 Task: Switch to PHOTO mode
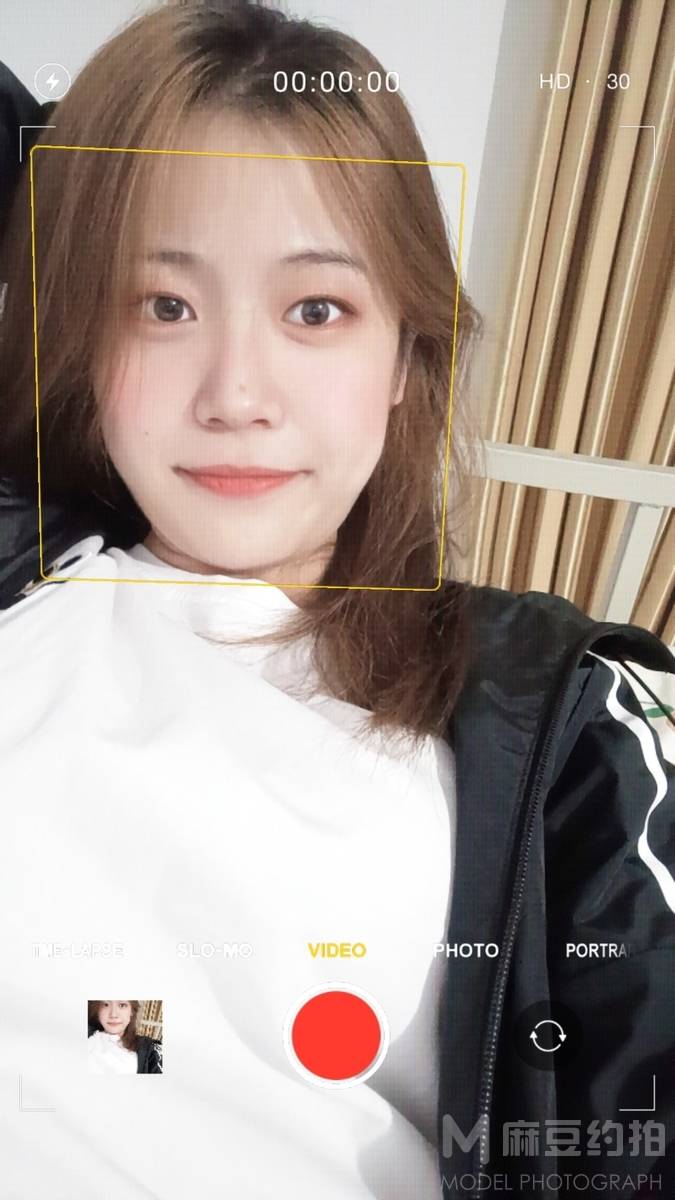coord(466,950)
